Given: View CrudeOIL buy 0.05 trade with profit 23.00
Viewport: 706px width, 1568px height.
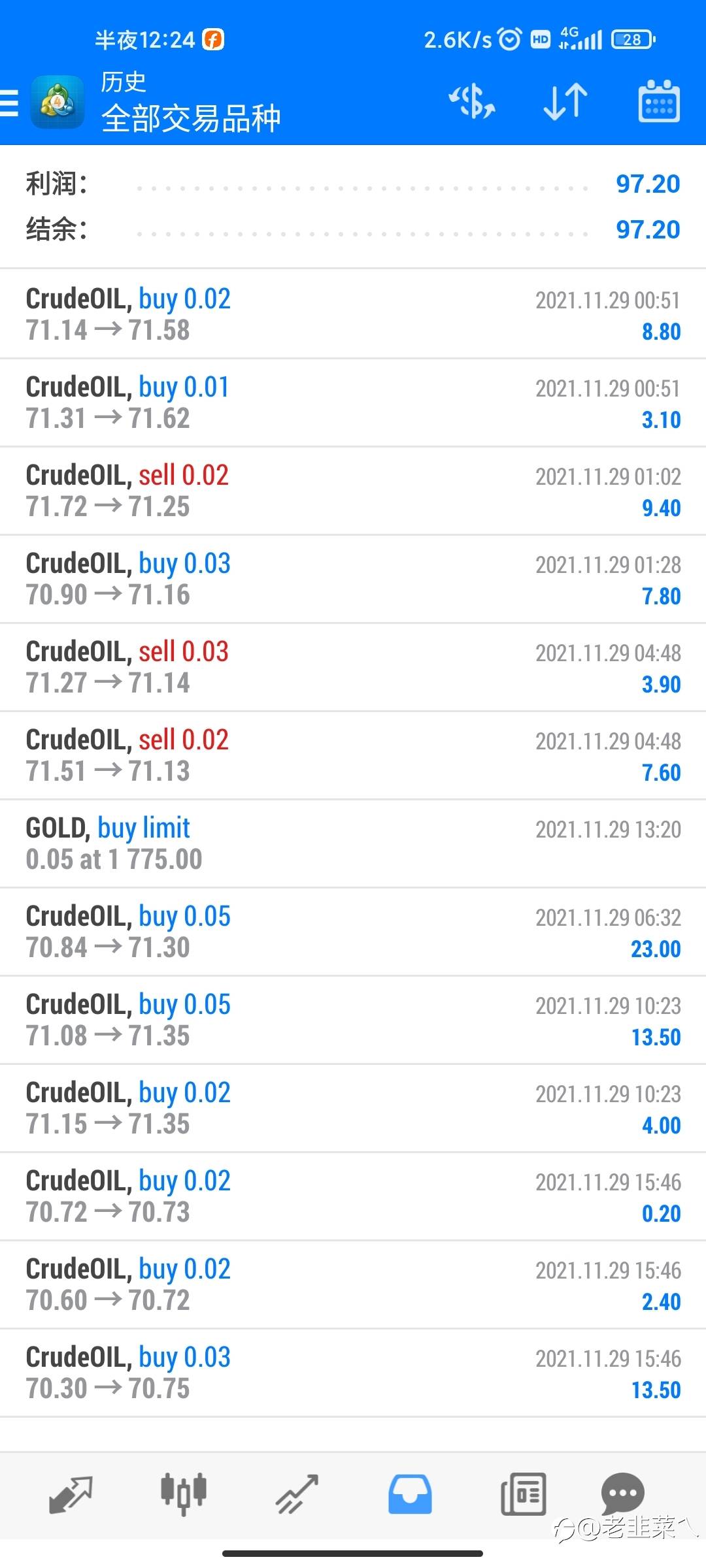Looking at the screenshot, I should (353, 932).
